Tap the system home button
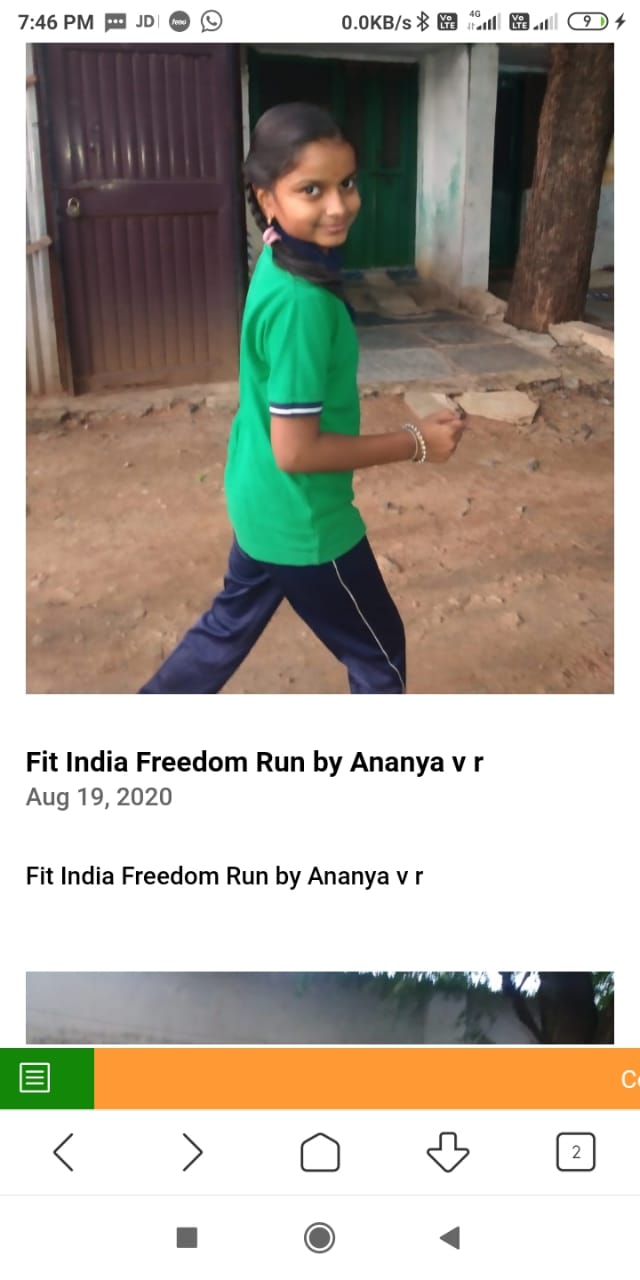The image size is (640, 1280). tap(320, 1238)
